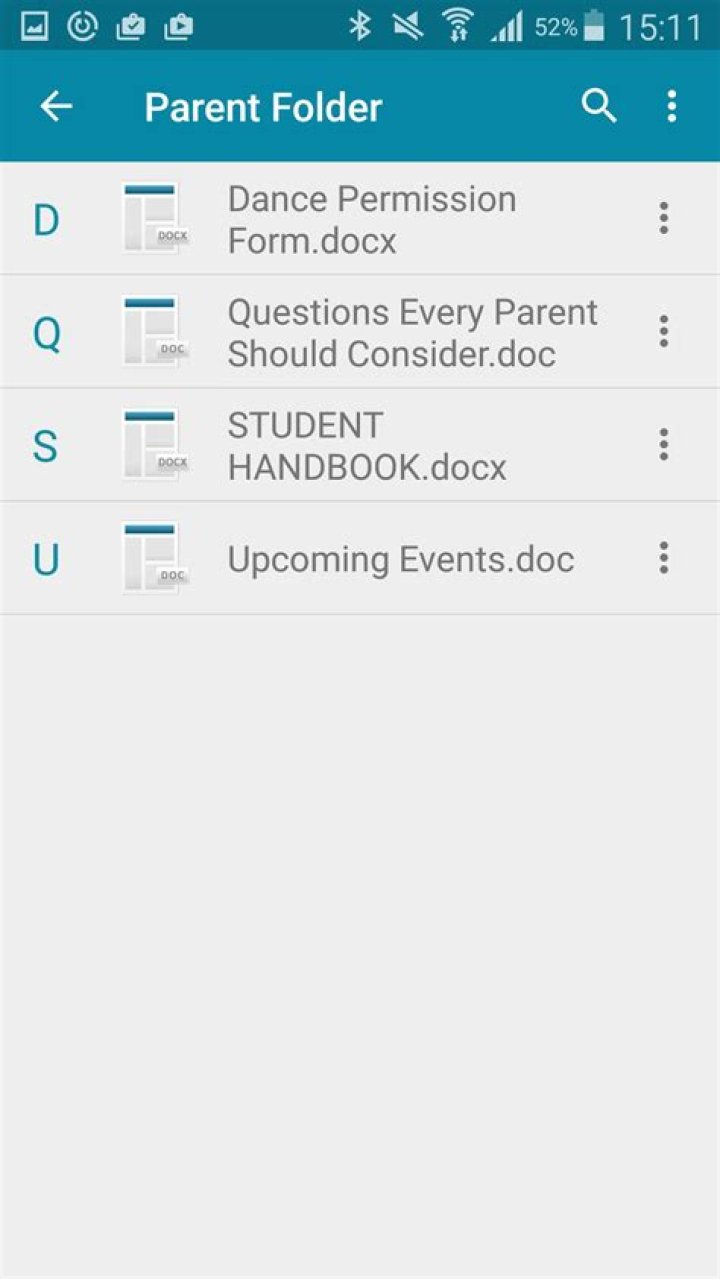This screenshot has height=1279, width=720.
Task: Open Questions Every Parent Should Consider.doc
Action: [412, 332]
